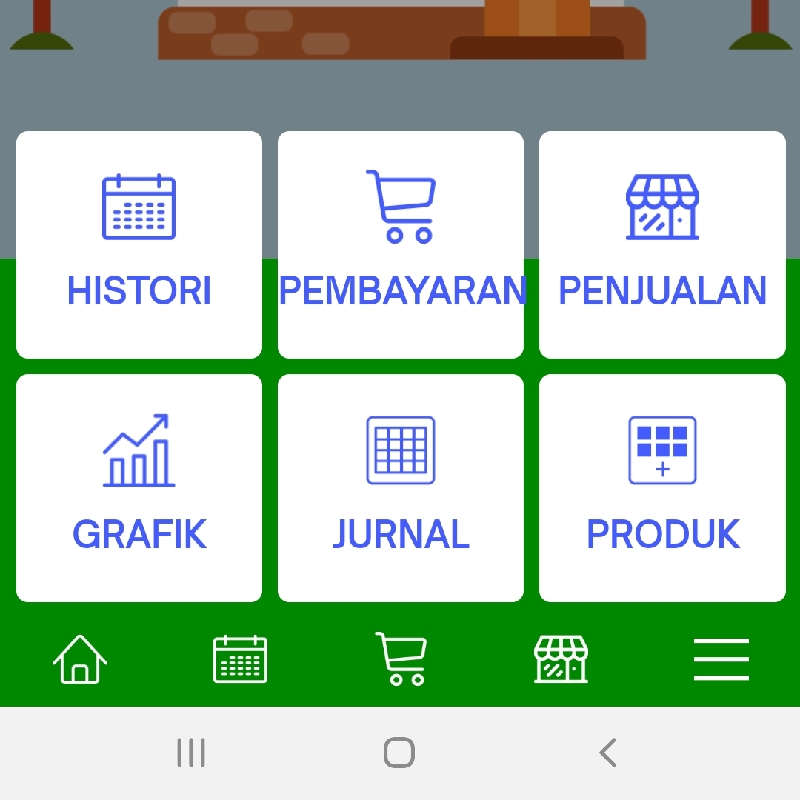Open the GRAFIK chart tile

pyautogui.click(x=139, y=488)
